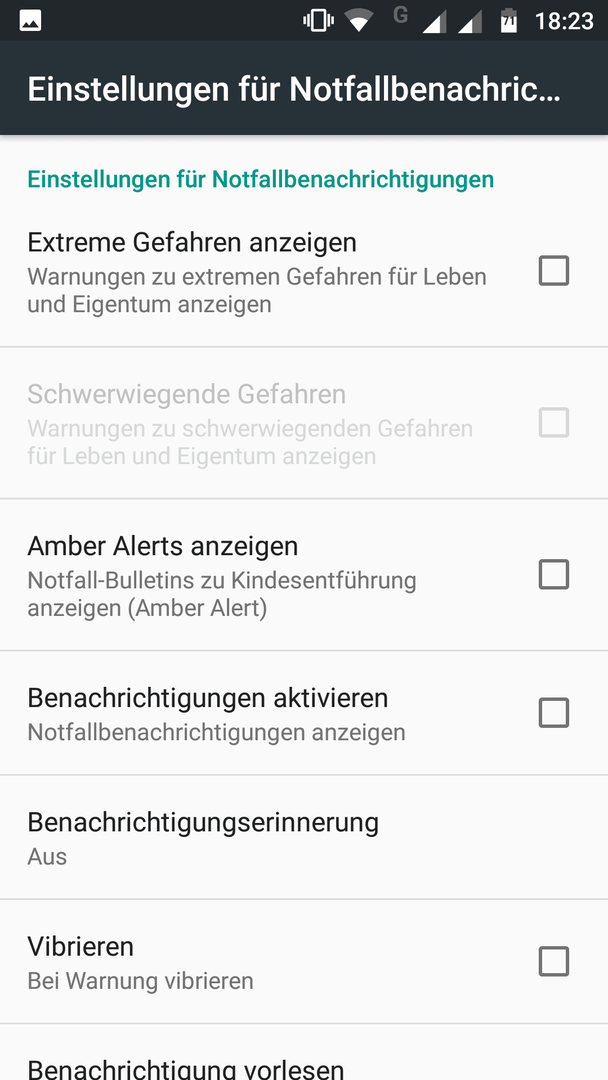This screenshot has width=608, height=1080.
Task: Check the Amber Alerts anzeigen box
Action: coord(554,574)
